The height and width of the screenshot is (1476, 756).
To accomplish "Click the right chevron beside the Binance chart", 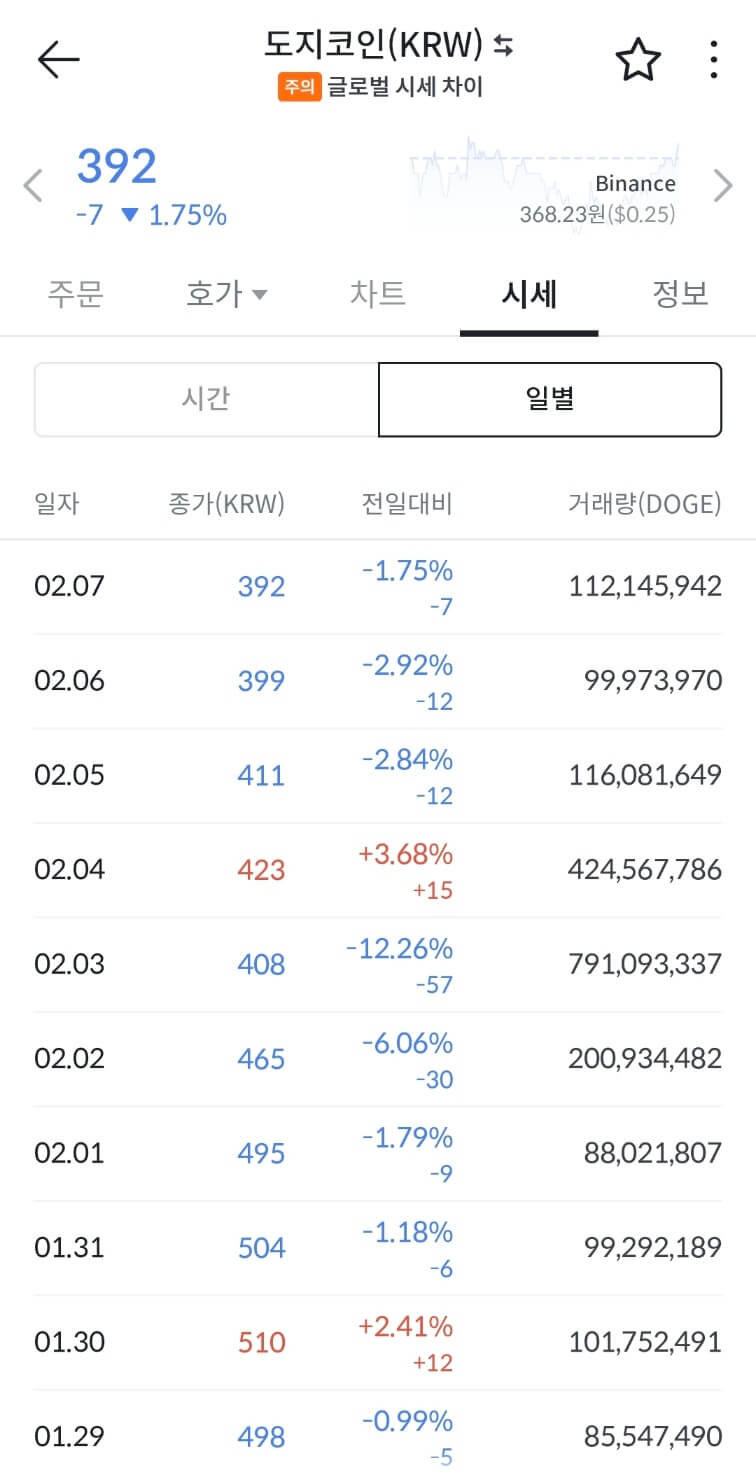I will [724, 186].
